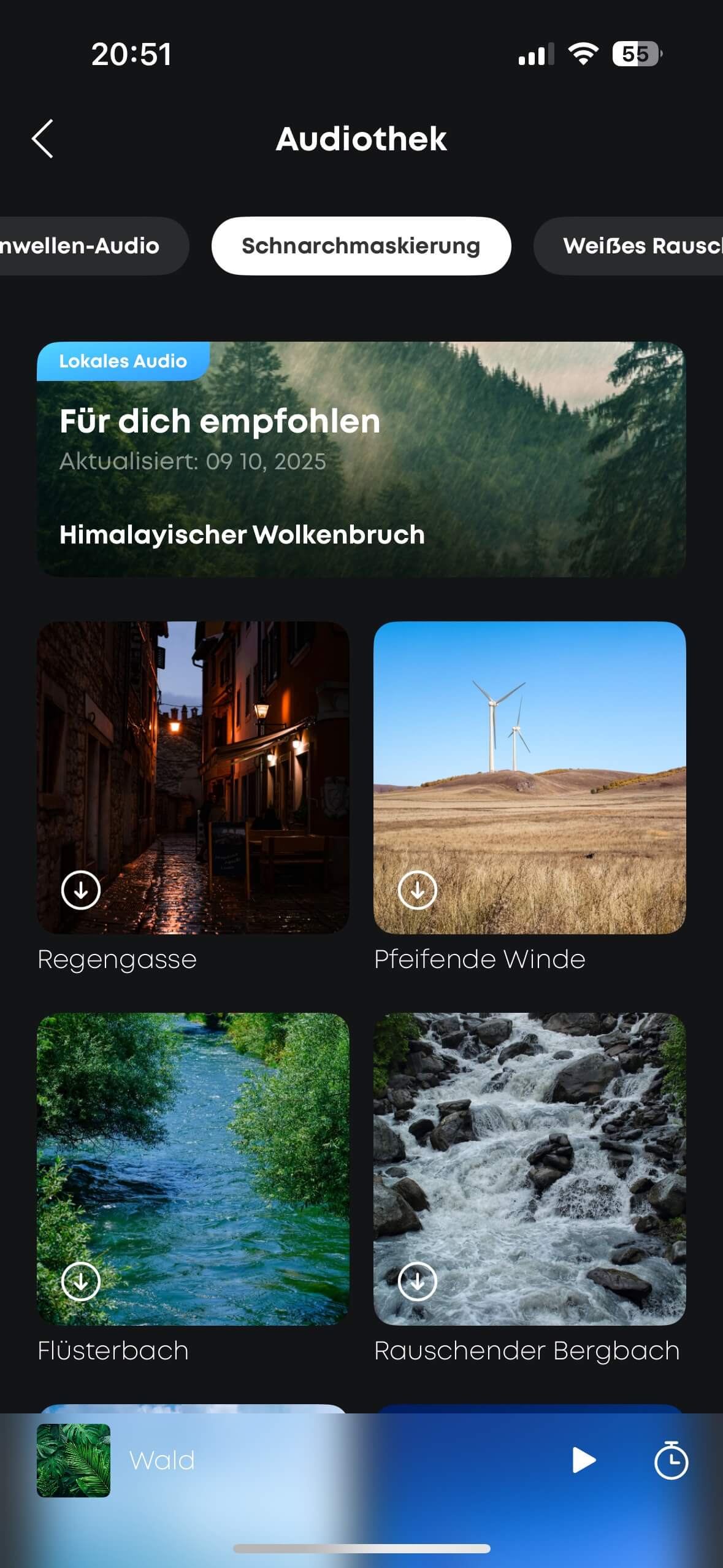723x1568 pixels.
Task: Download the Rauschender Bergbach audio
Action: tap(418, 1281)
